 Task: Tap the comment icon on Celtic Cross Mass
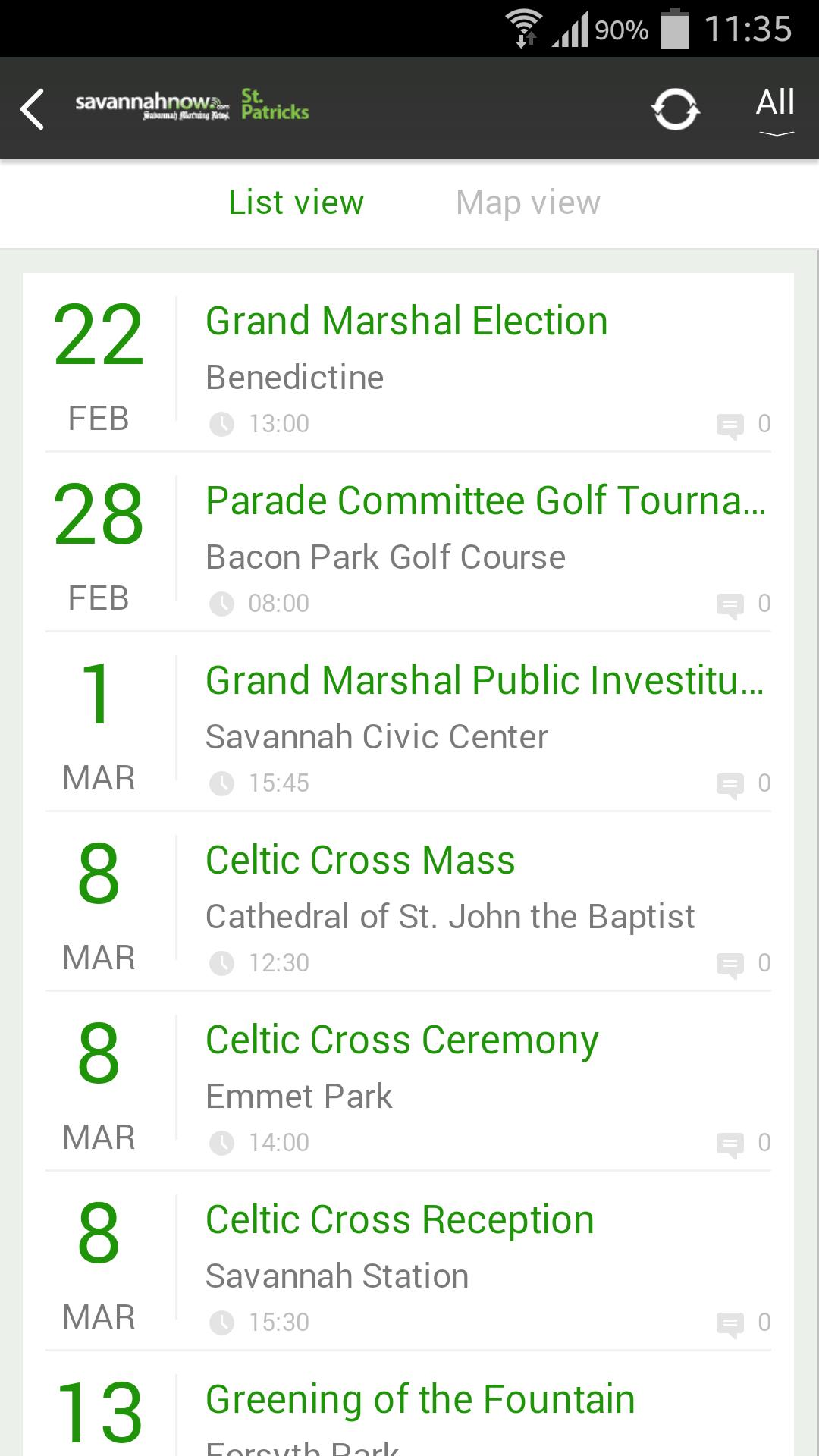pyautogui.click(x=730, y=962)
